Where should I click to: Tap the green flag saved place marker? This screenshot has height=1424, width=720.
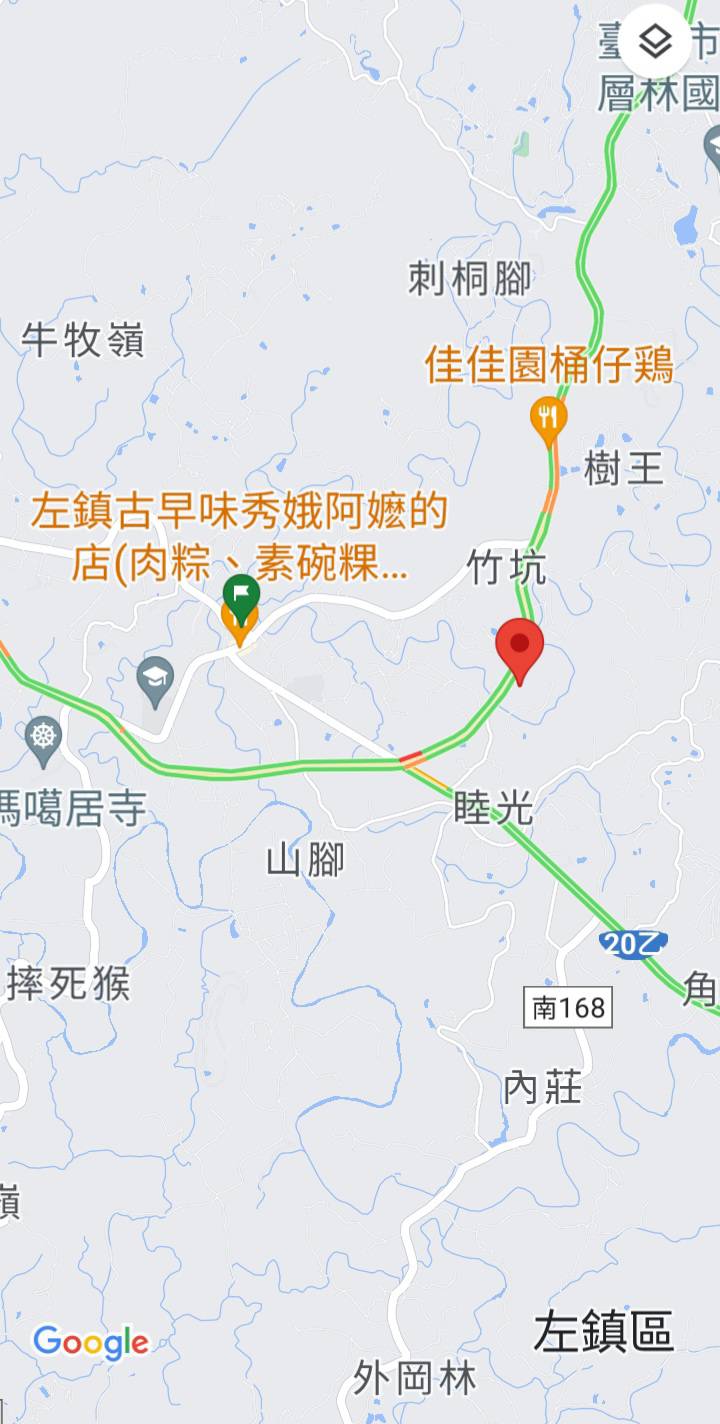coord(241,592)
